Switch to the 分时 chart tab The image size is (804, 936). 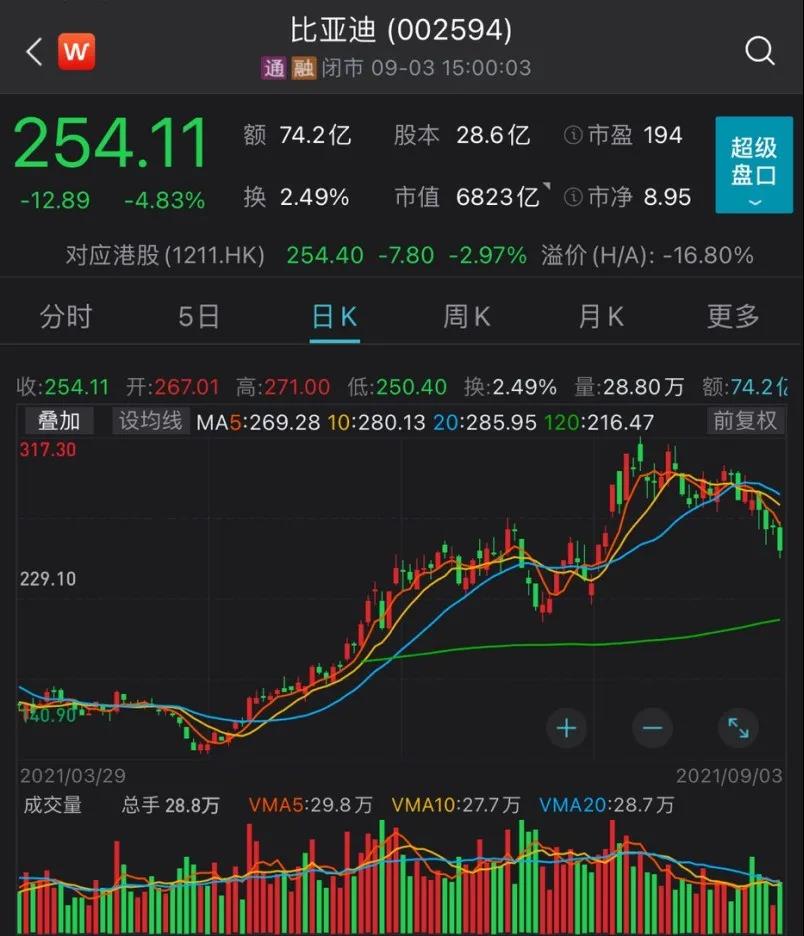[66, 317]
